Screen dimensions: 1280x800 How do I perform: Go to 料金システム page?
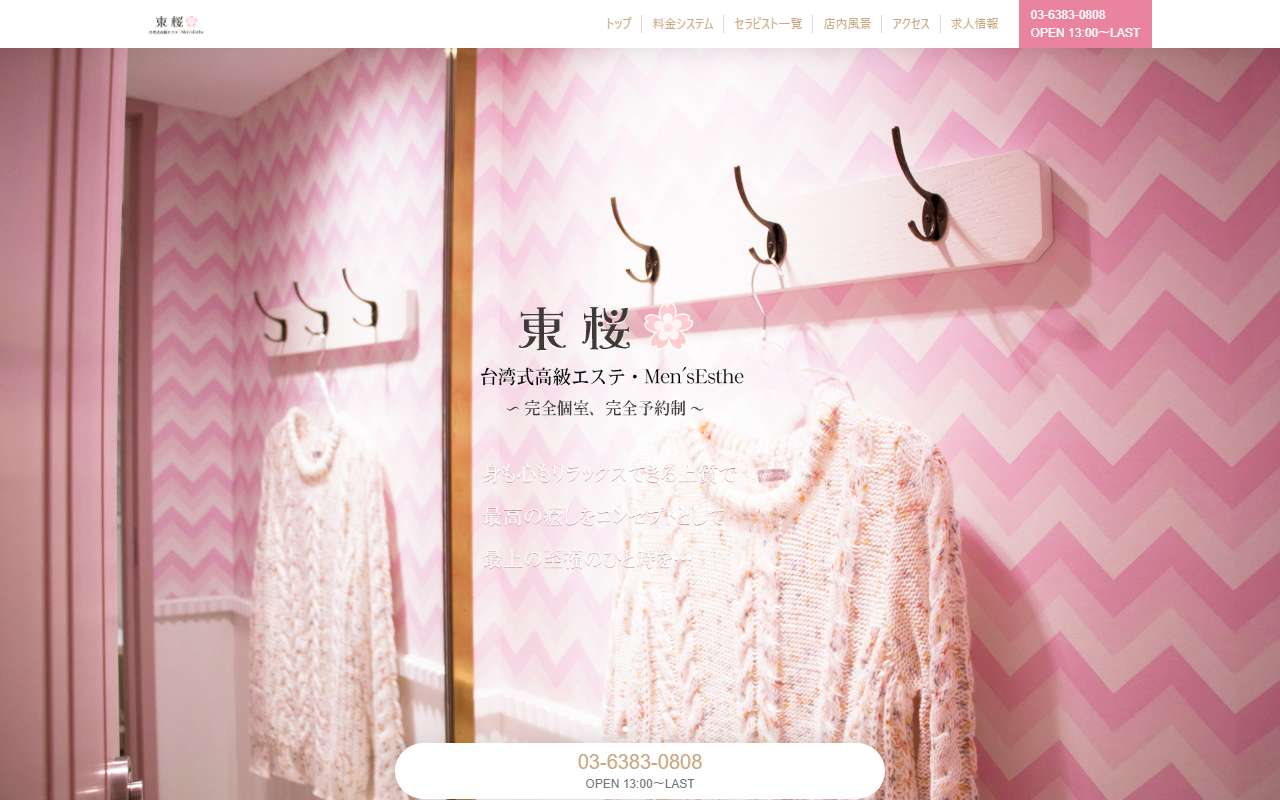coord(682,24)
